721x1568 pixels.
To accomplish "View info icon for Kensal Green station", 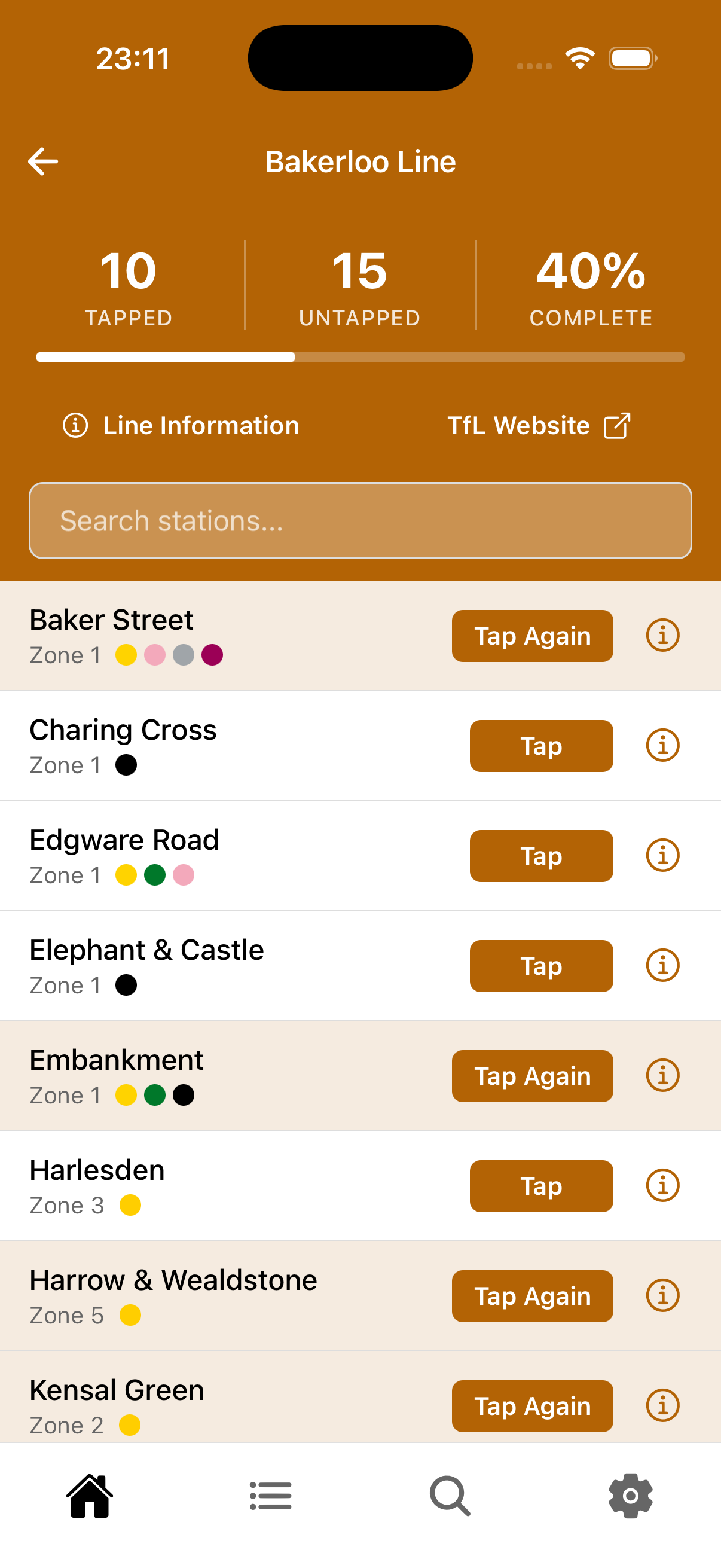I will 662,1405.
